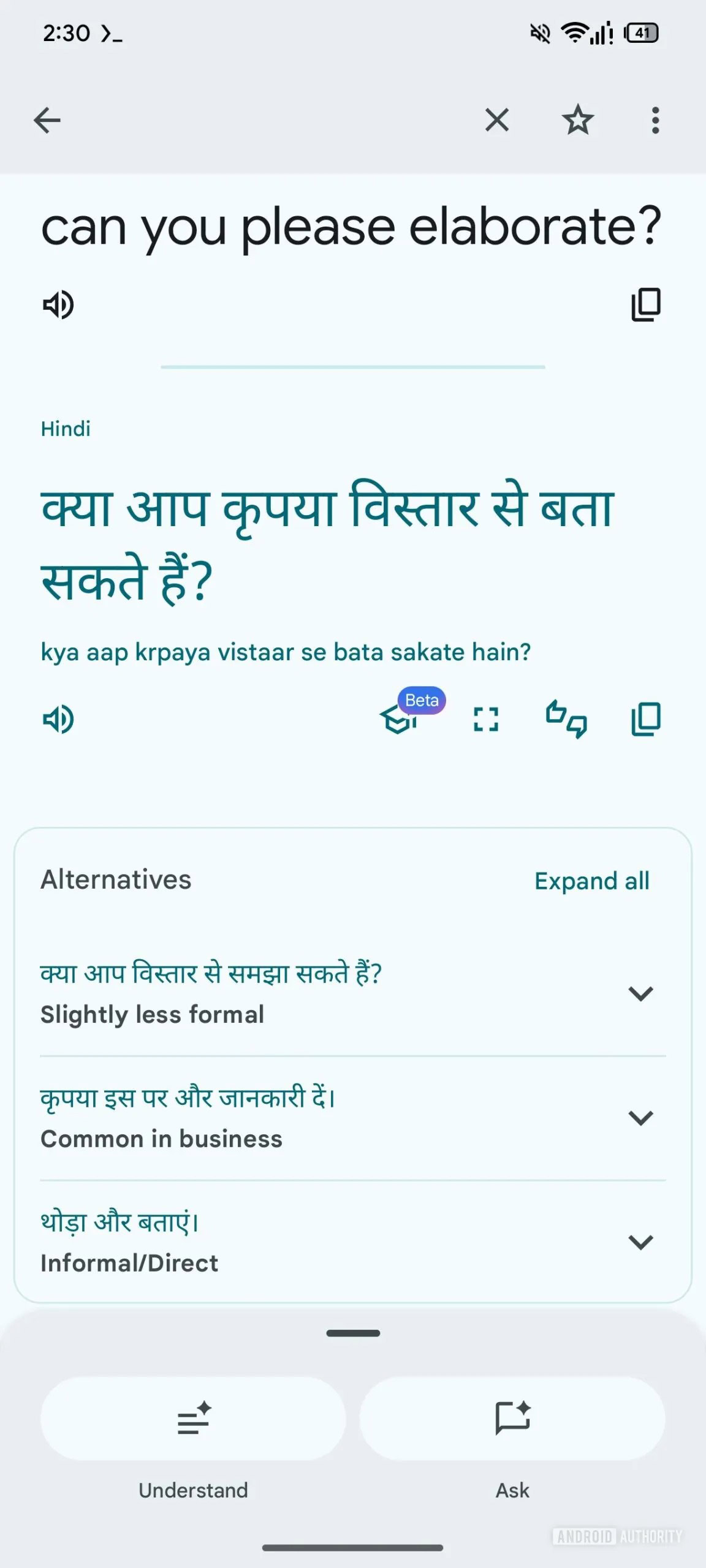Image resolution: width=706 pixels, height=1568 pixels.
Task: Clear the translation with the X icon
Action: [496, 120]
